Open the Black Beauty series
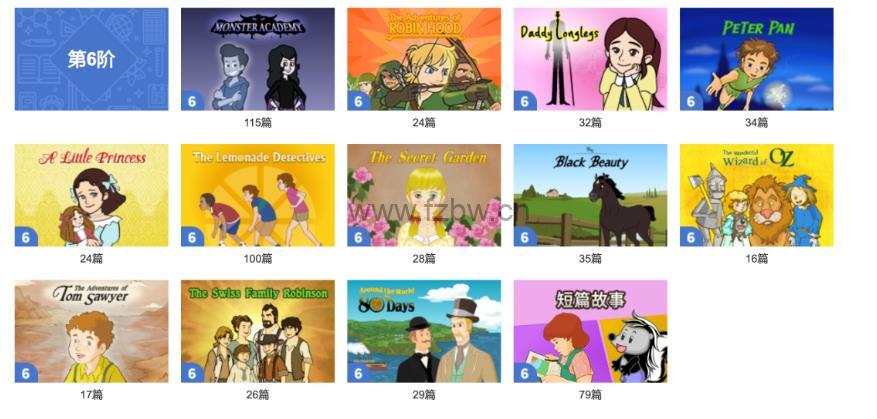 pyautogui.click(x=590, y=195)
